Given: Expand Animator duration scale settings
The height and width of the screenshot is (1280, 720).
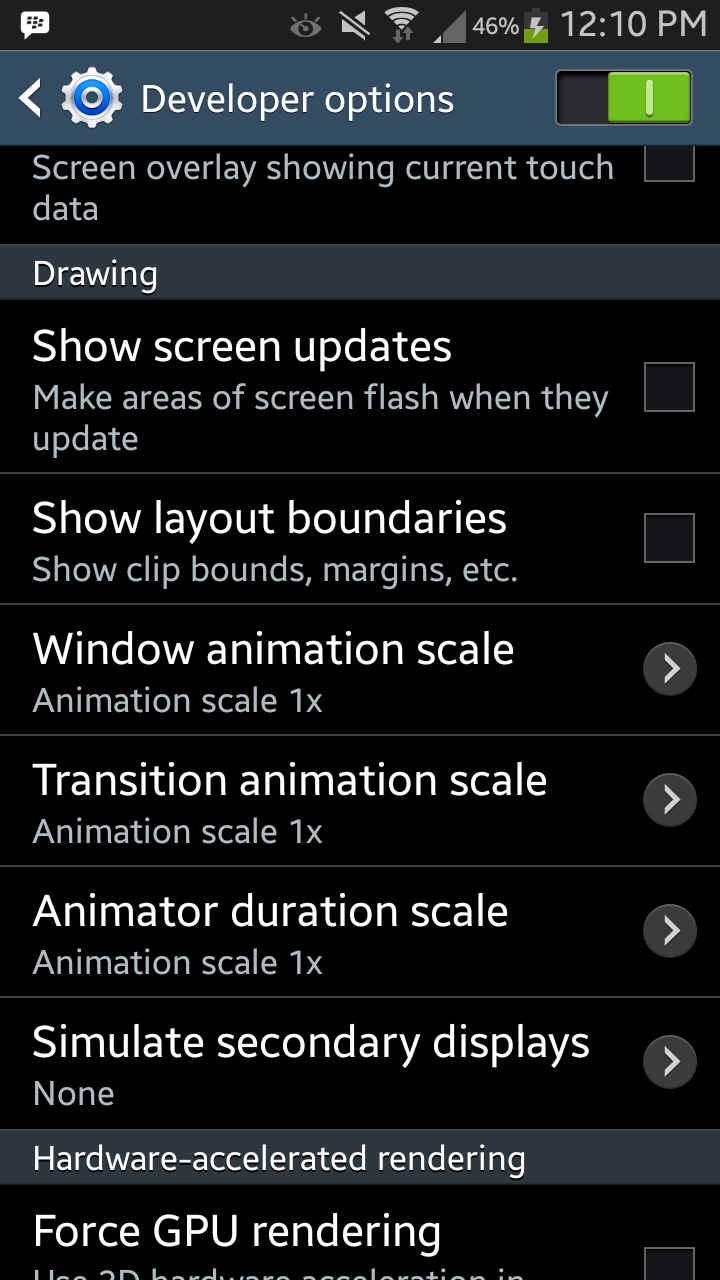Looking at the screenshot, I should pos(669,931).
